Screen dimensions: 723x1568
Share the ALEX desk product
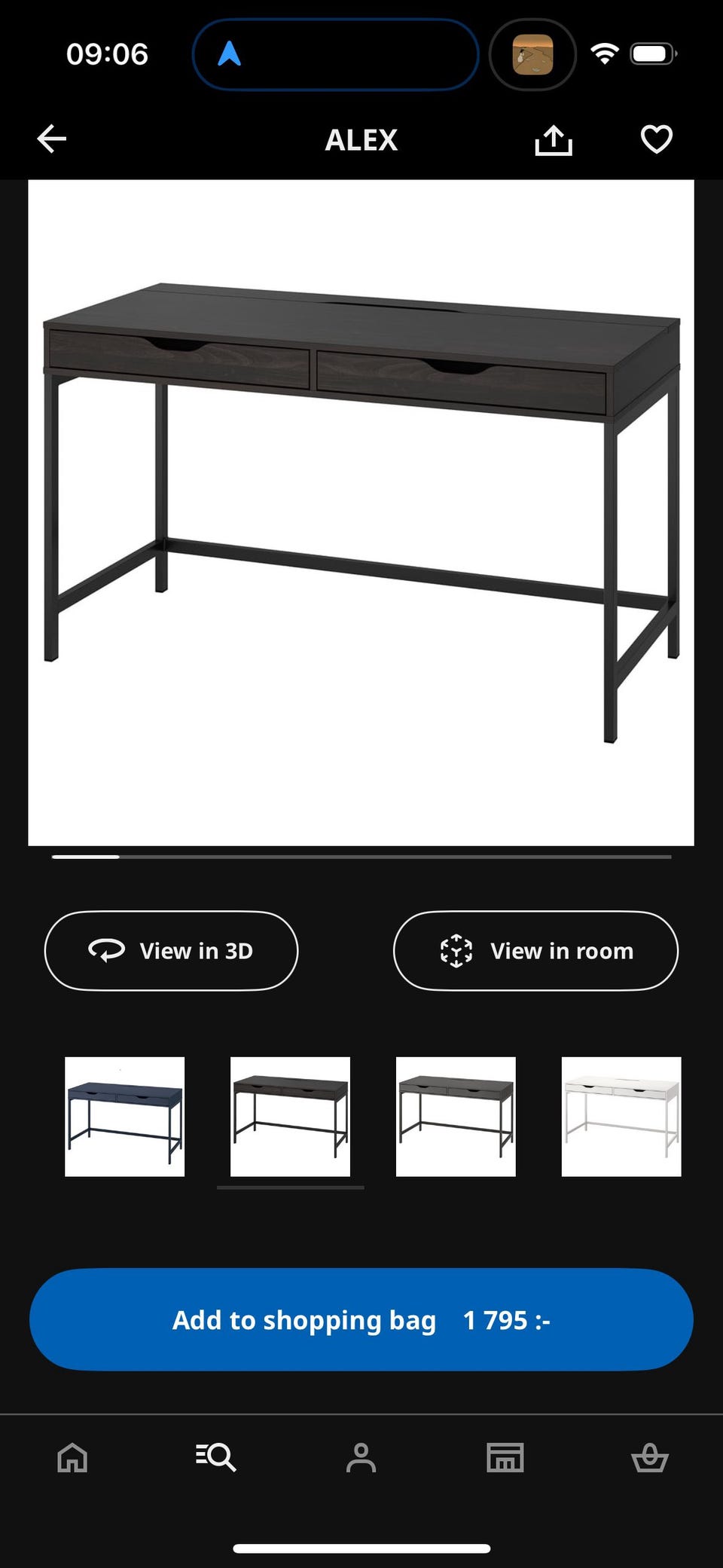pos(554,140)
